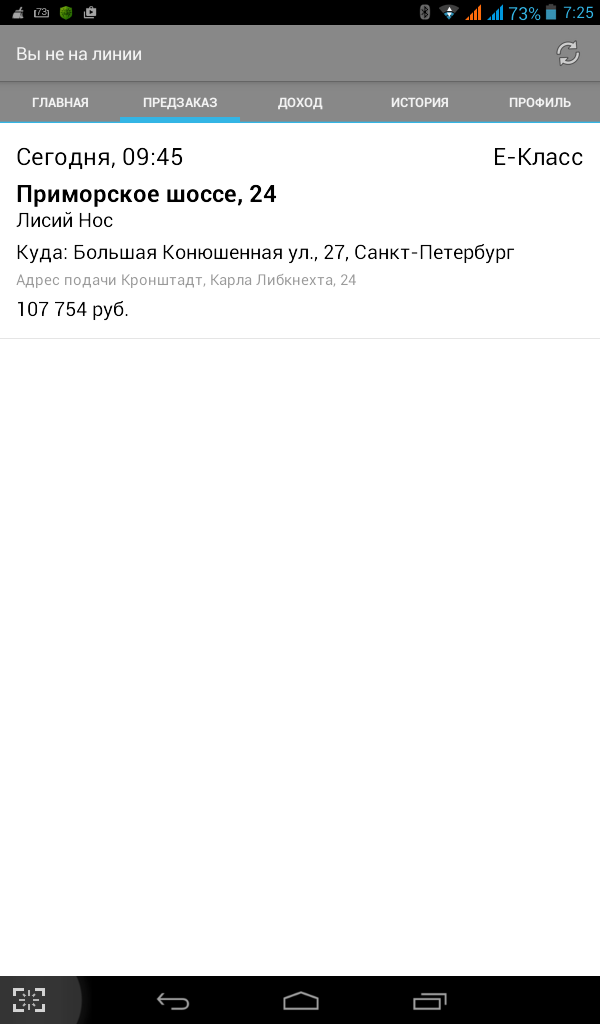
Task: Tap the screenshot capture icon
Action: (x=29, y=1000)
